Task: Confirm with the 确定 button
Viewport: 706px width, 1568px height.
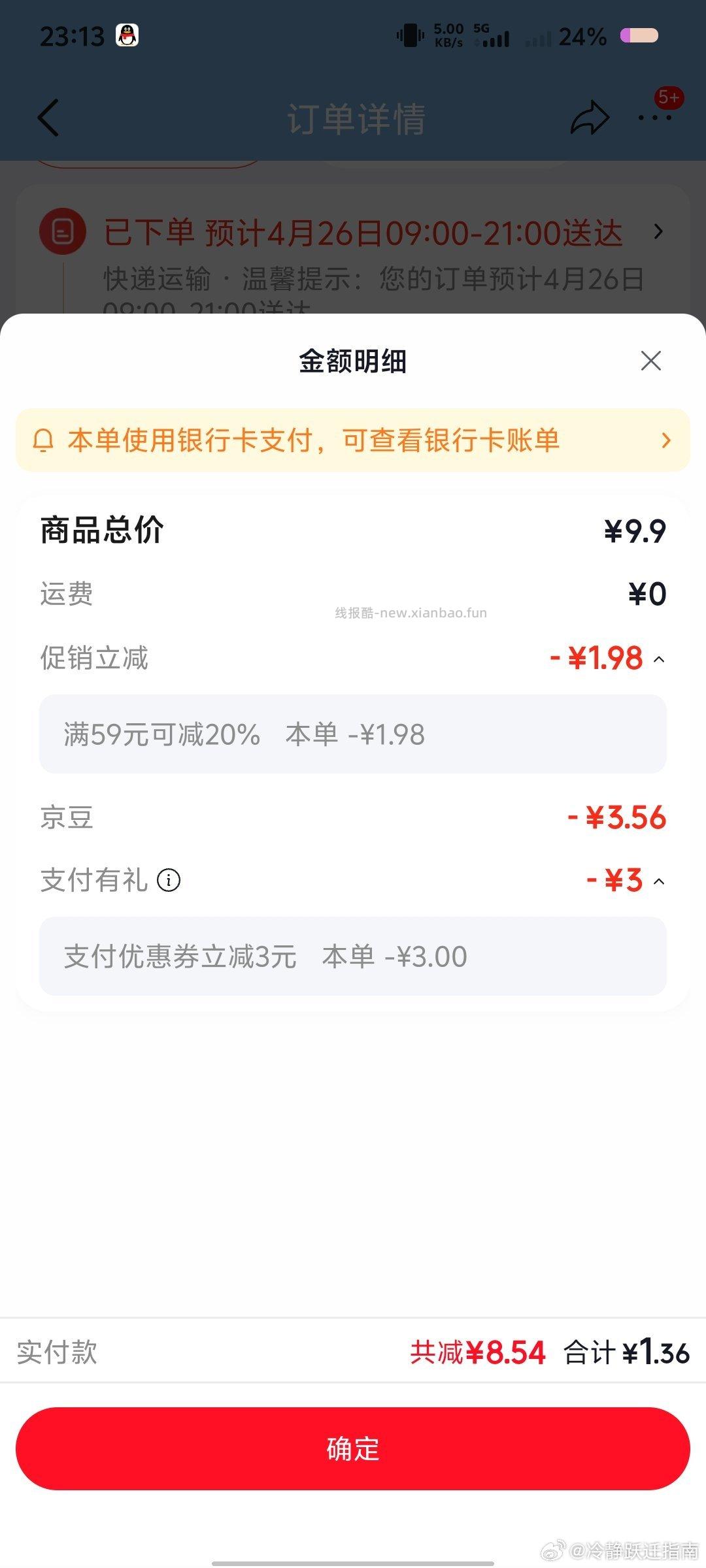Action: [353, 1448]
